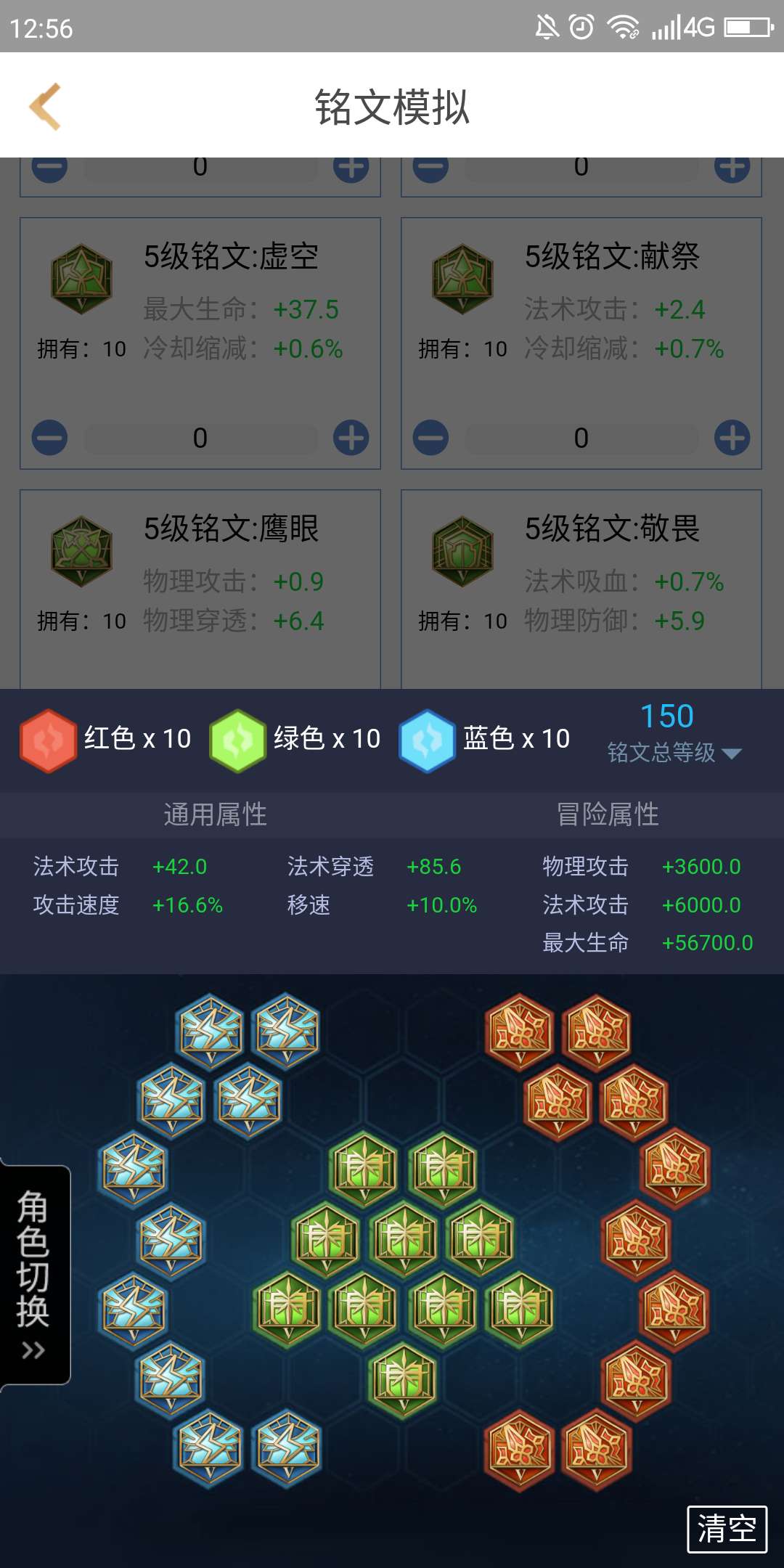Open the 角色切换 side panel
This screenshot has width=784, height=1568.
click(x=33, y=1274)
